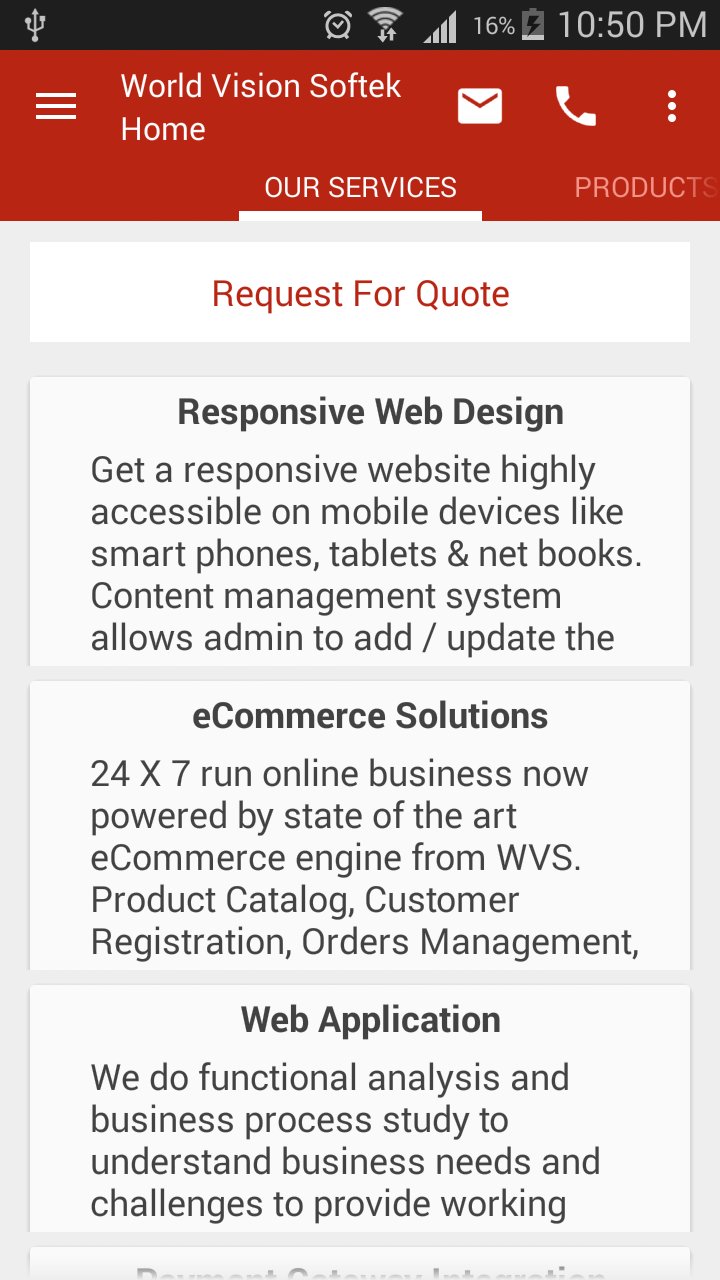The width and height of the screenshot is (720, 1280).
Task: Select the eCommerce Solutions card
Action: (x=360, y=825)
